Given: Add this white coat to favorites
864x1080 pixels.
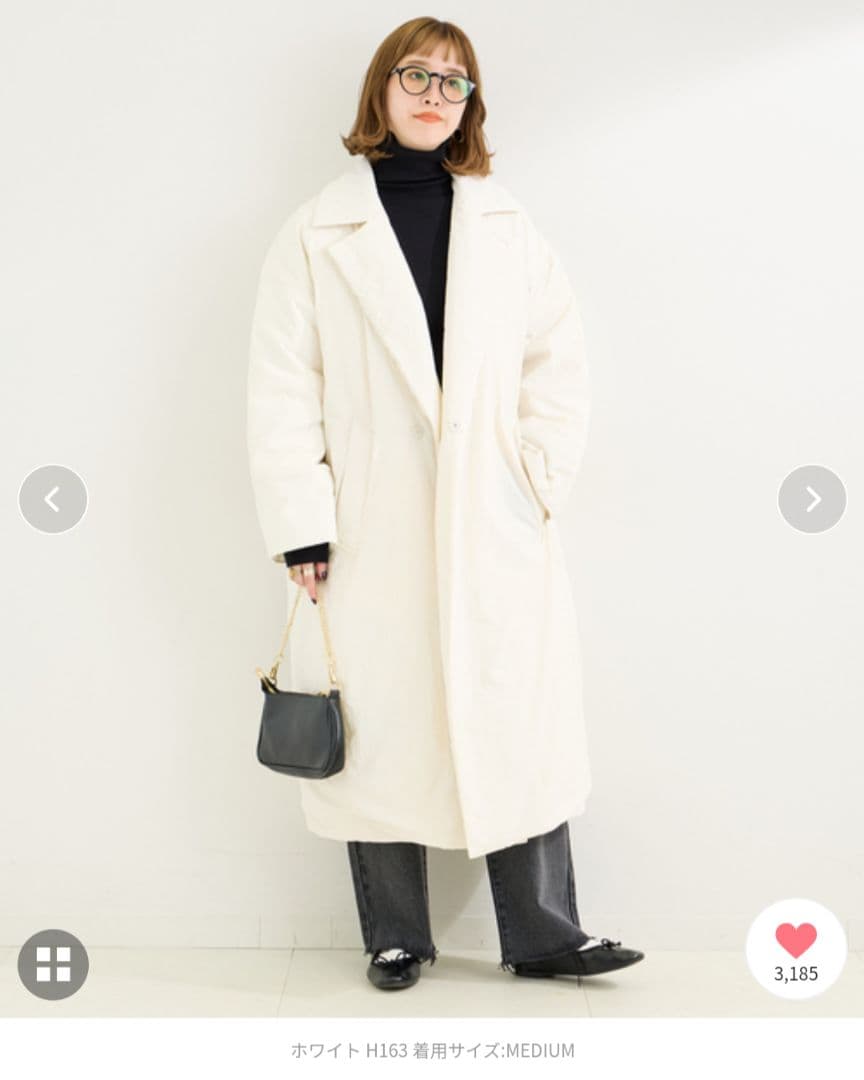Looking at the screenshot, I should click(796, 948).
